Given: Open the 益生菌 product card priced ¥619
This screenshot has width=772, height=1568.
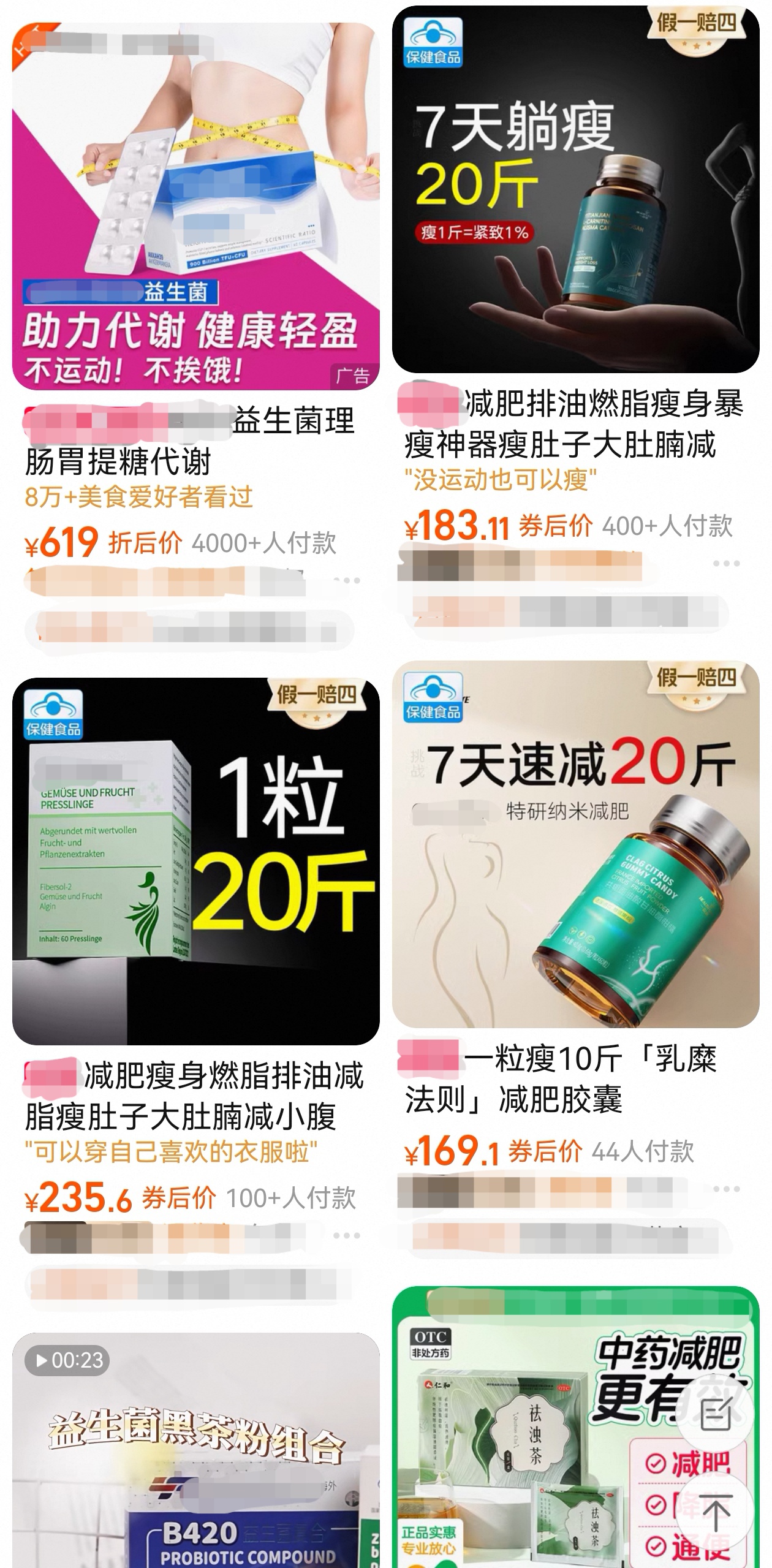Looking at the screenshot, I should pyautogui.click(x=195, y=206).
